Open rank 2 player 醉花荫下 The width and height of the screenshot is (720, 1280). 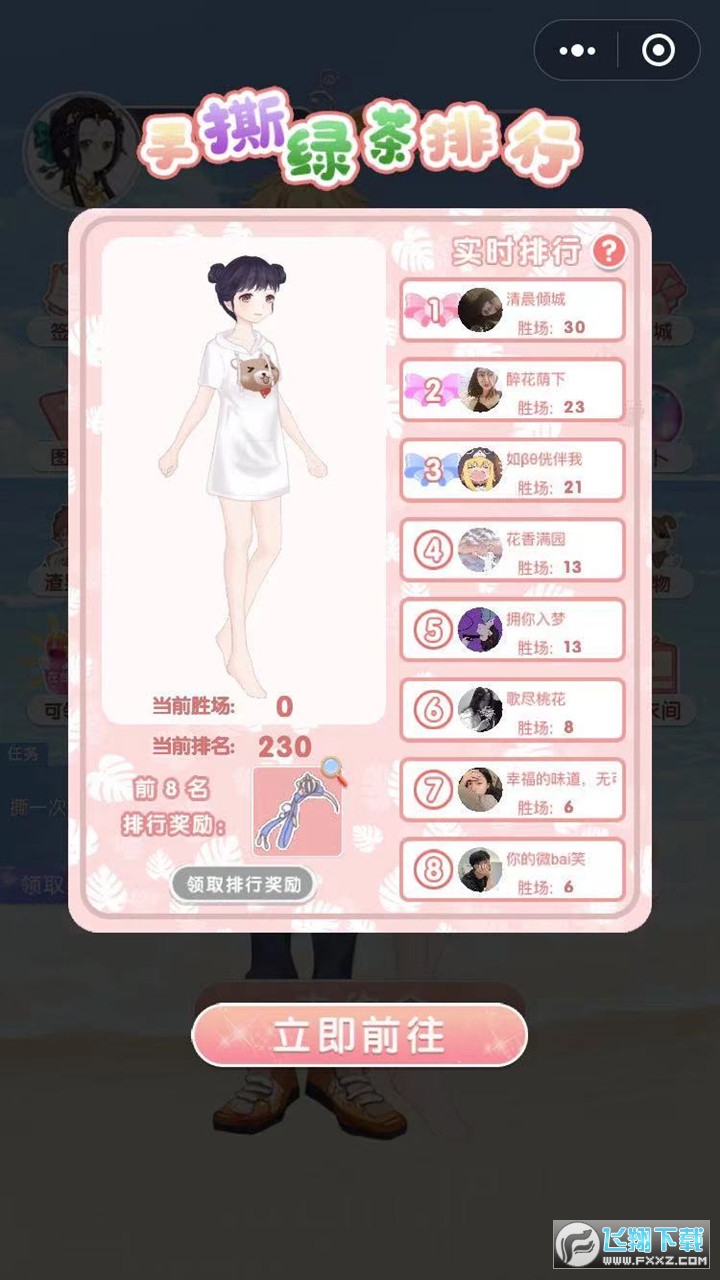(x=513, y=390)
